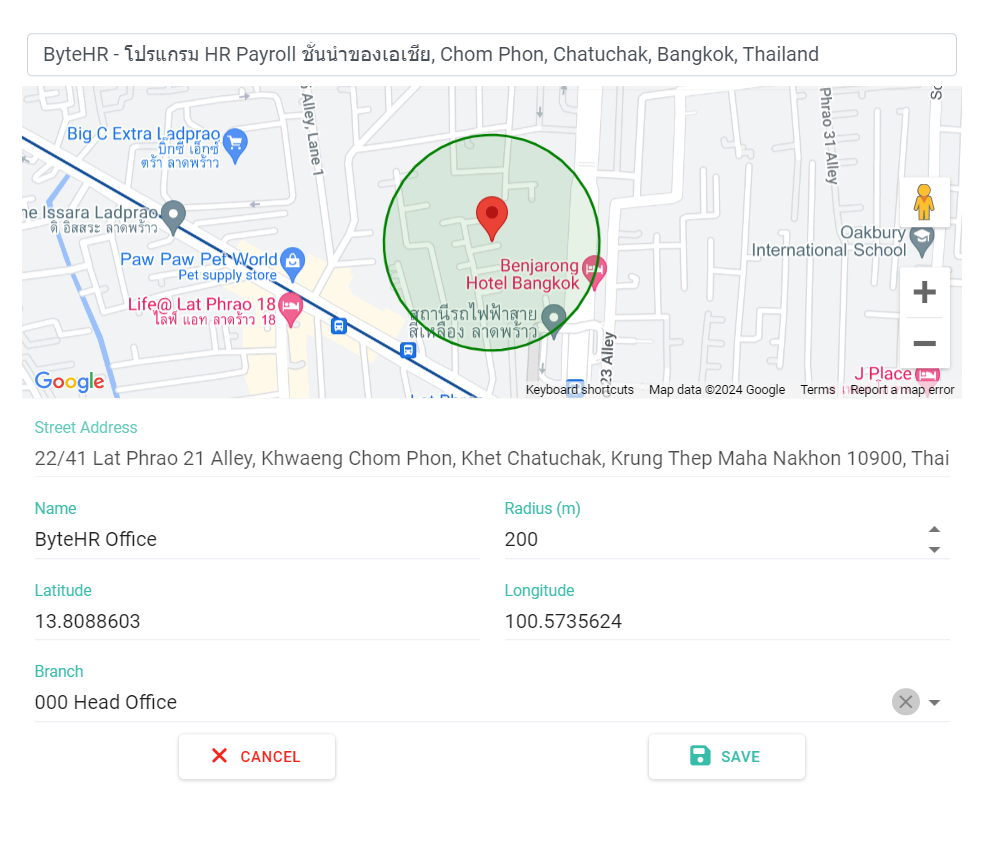The image size is (983, 843).
Task: Edit the Longitude field
Action: pyautogui.click(x=726, y=622)
